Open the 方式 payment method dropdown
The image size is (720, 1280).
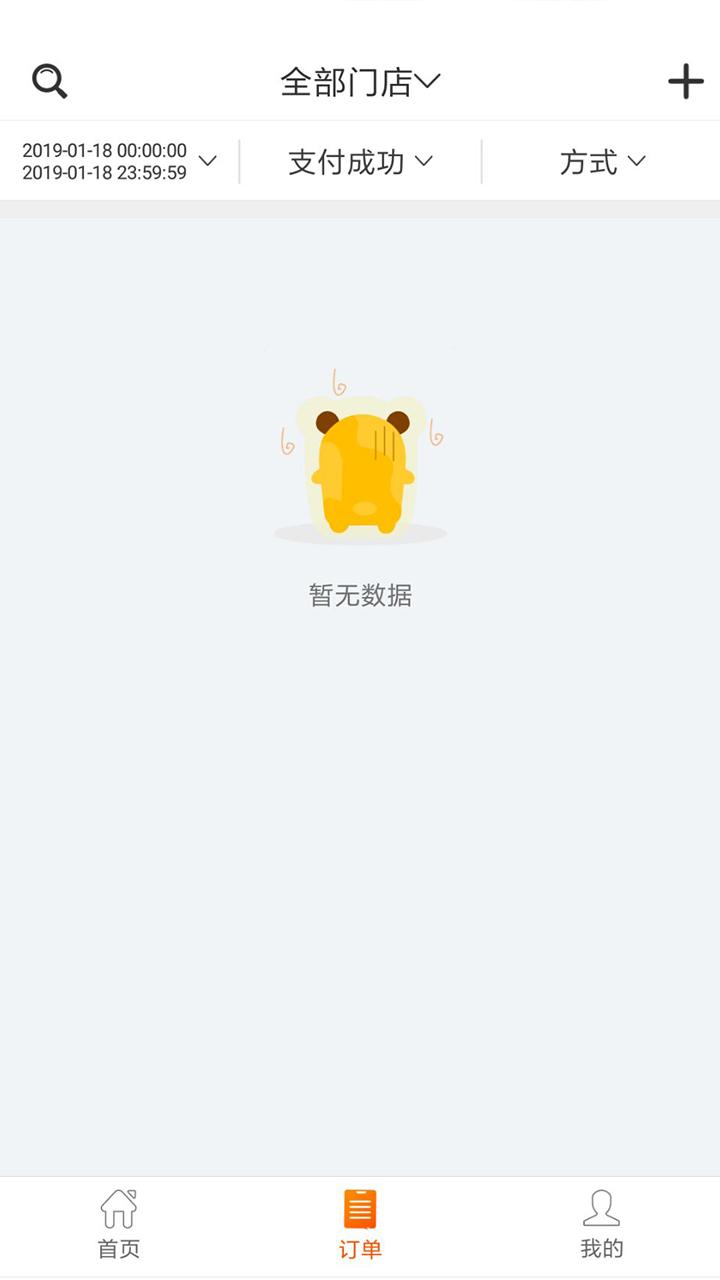click(x=604, y=160)
